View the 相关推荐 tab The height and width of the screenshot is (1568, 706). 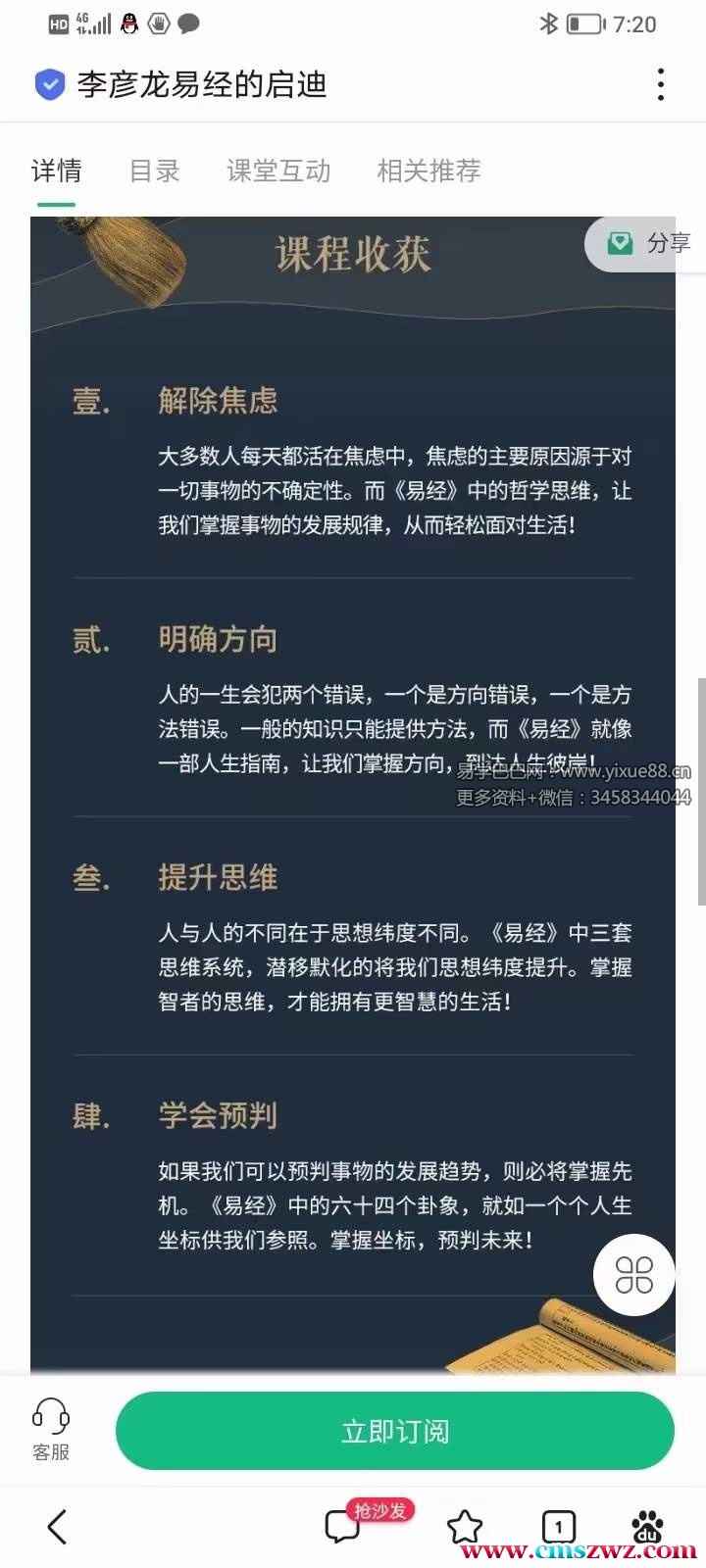(x=429, y=171)
